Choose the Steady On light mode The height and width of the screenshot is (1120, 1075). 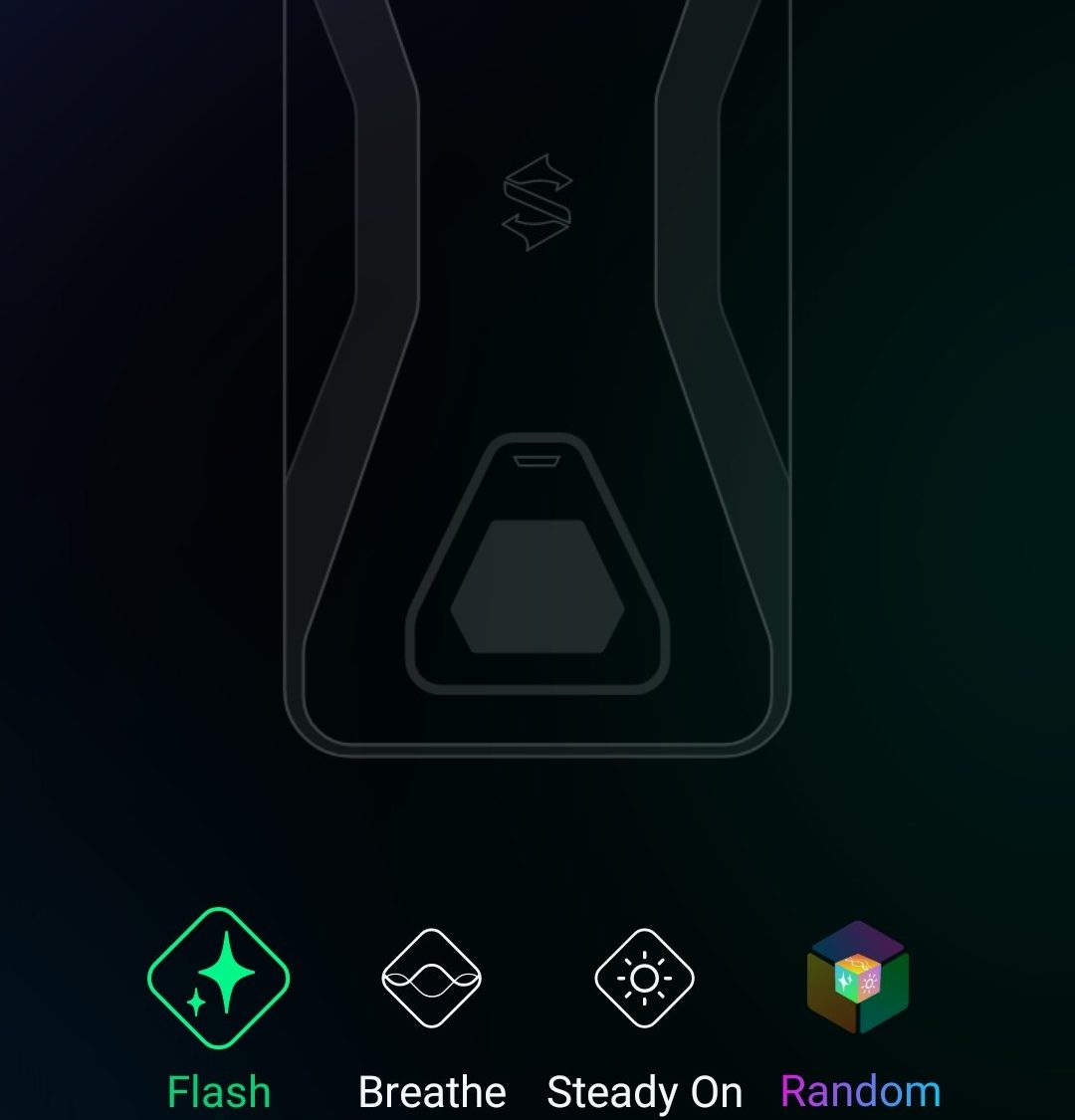coord(644,979)
